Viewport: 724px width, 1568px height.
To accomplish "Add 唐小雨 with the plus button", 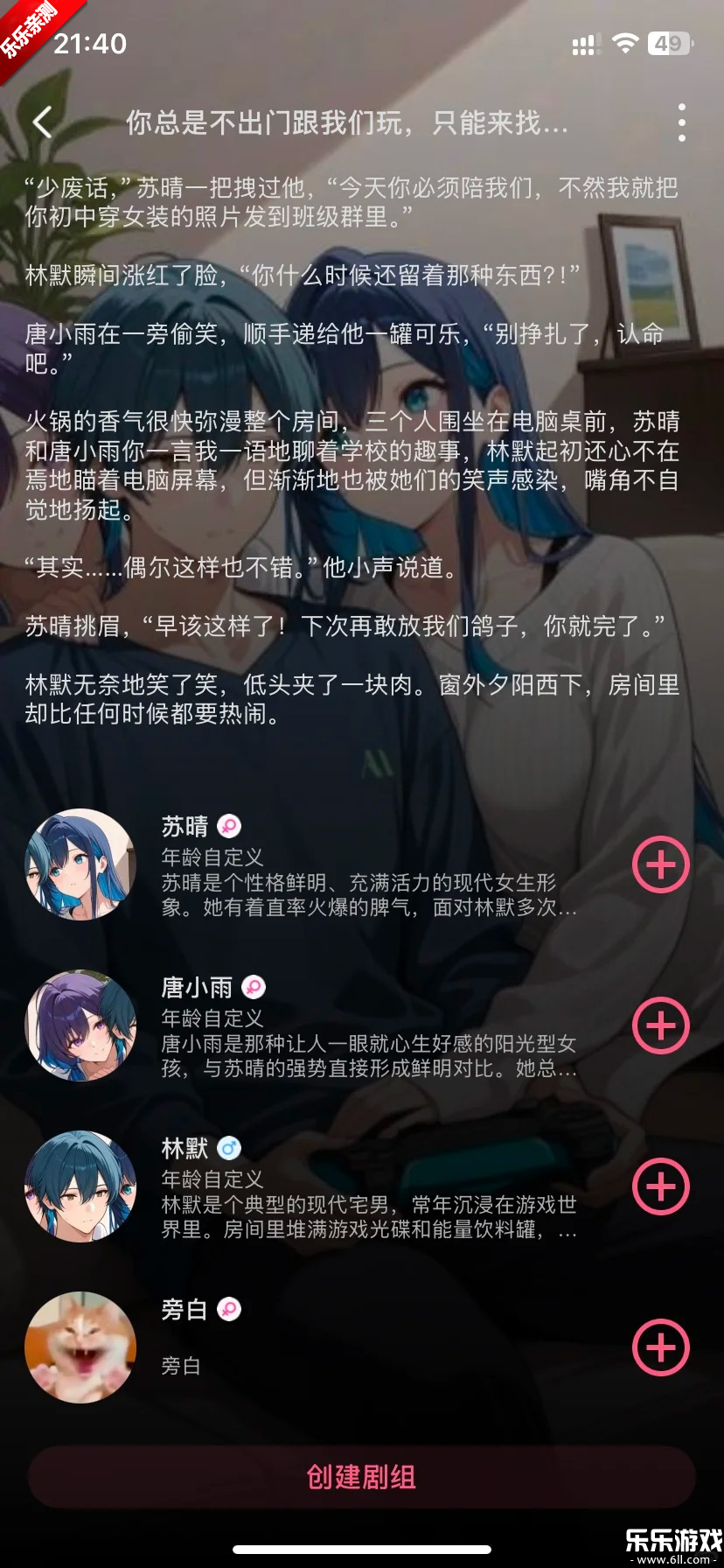I will coord(660,1025).
